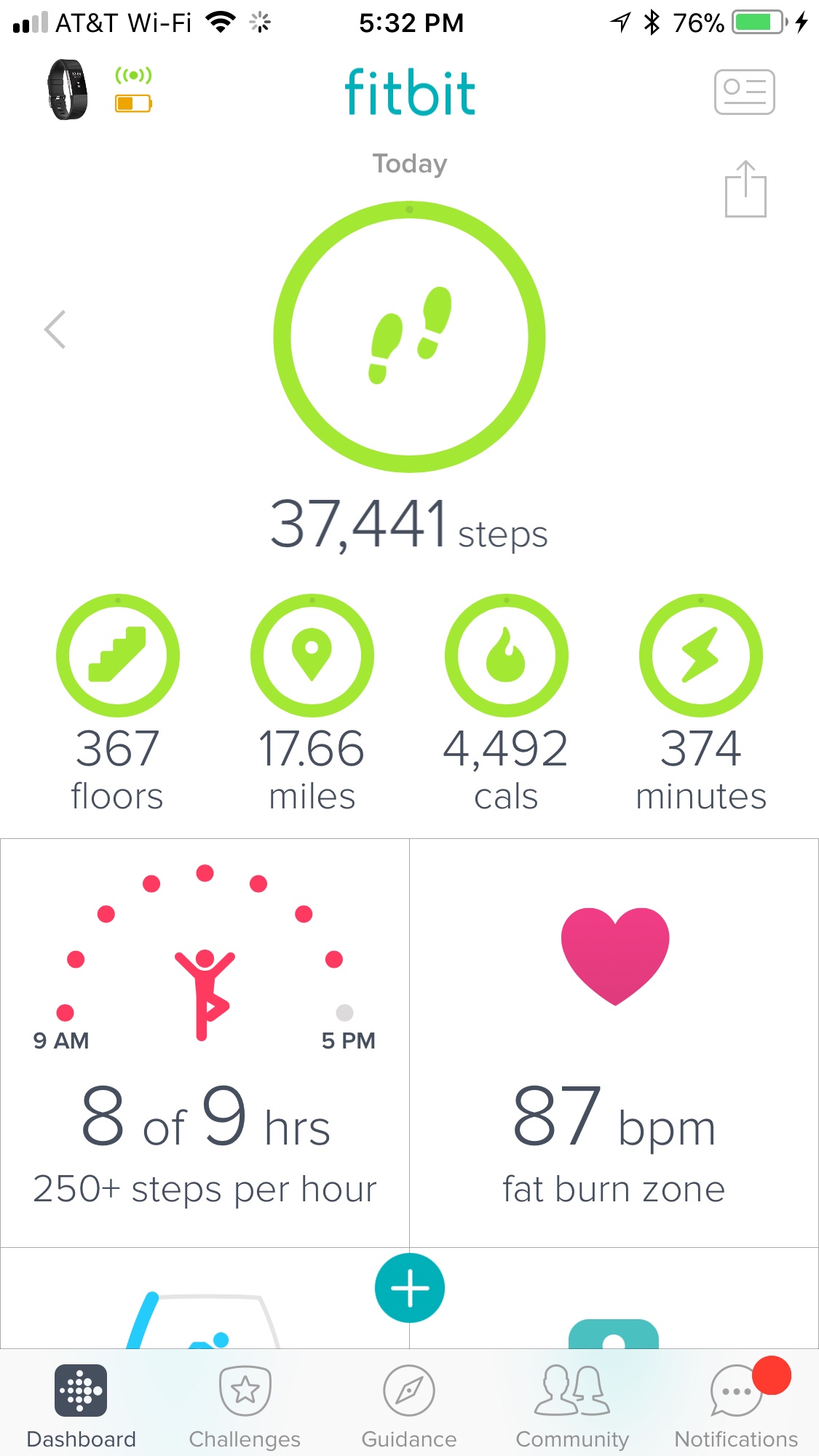Open the Community tab
The height and width of the screenshot is (1456, 819).
pos(572,1406)
